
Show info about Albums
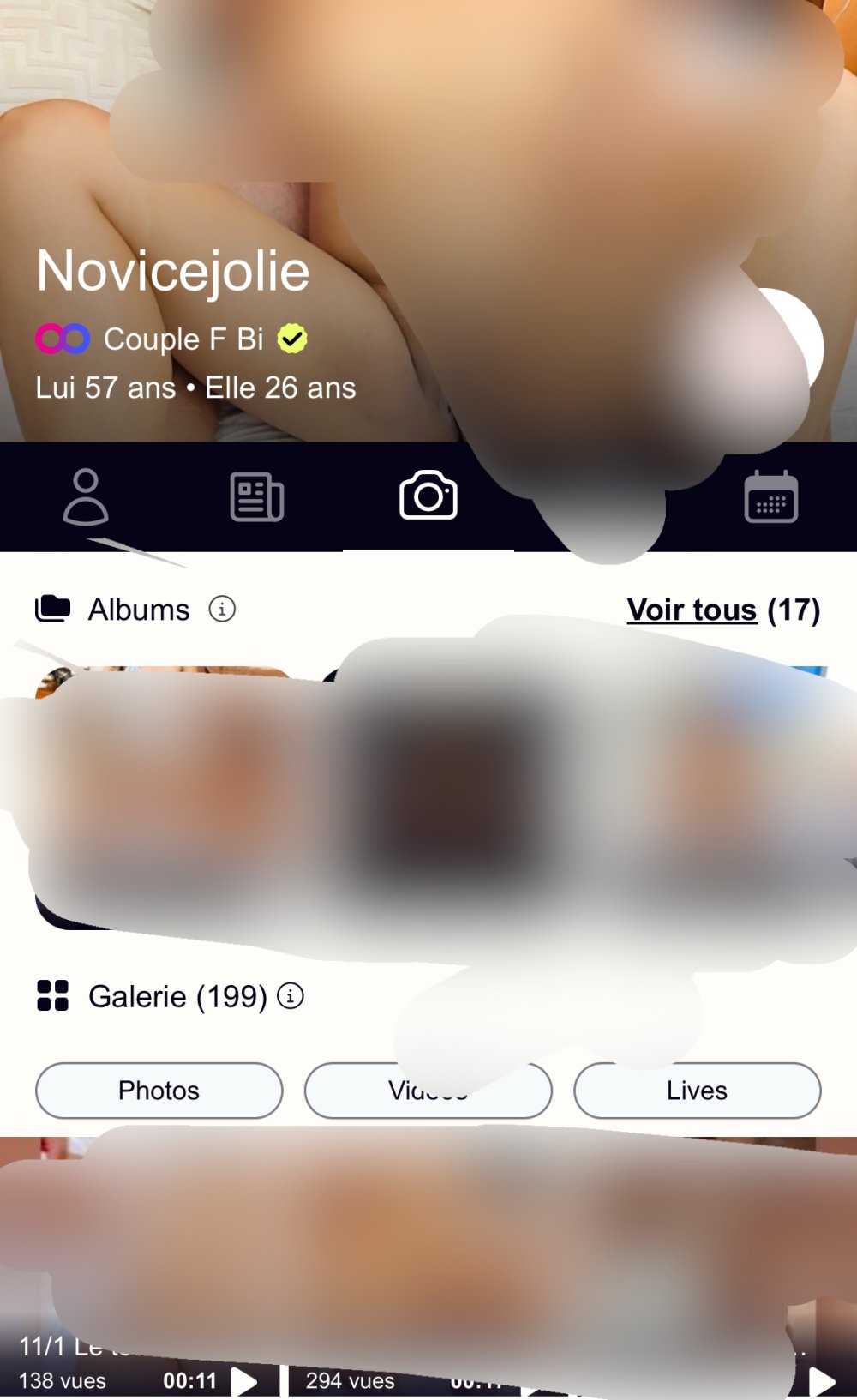pos(222,610)
